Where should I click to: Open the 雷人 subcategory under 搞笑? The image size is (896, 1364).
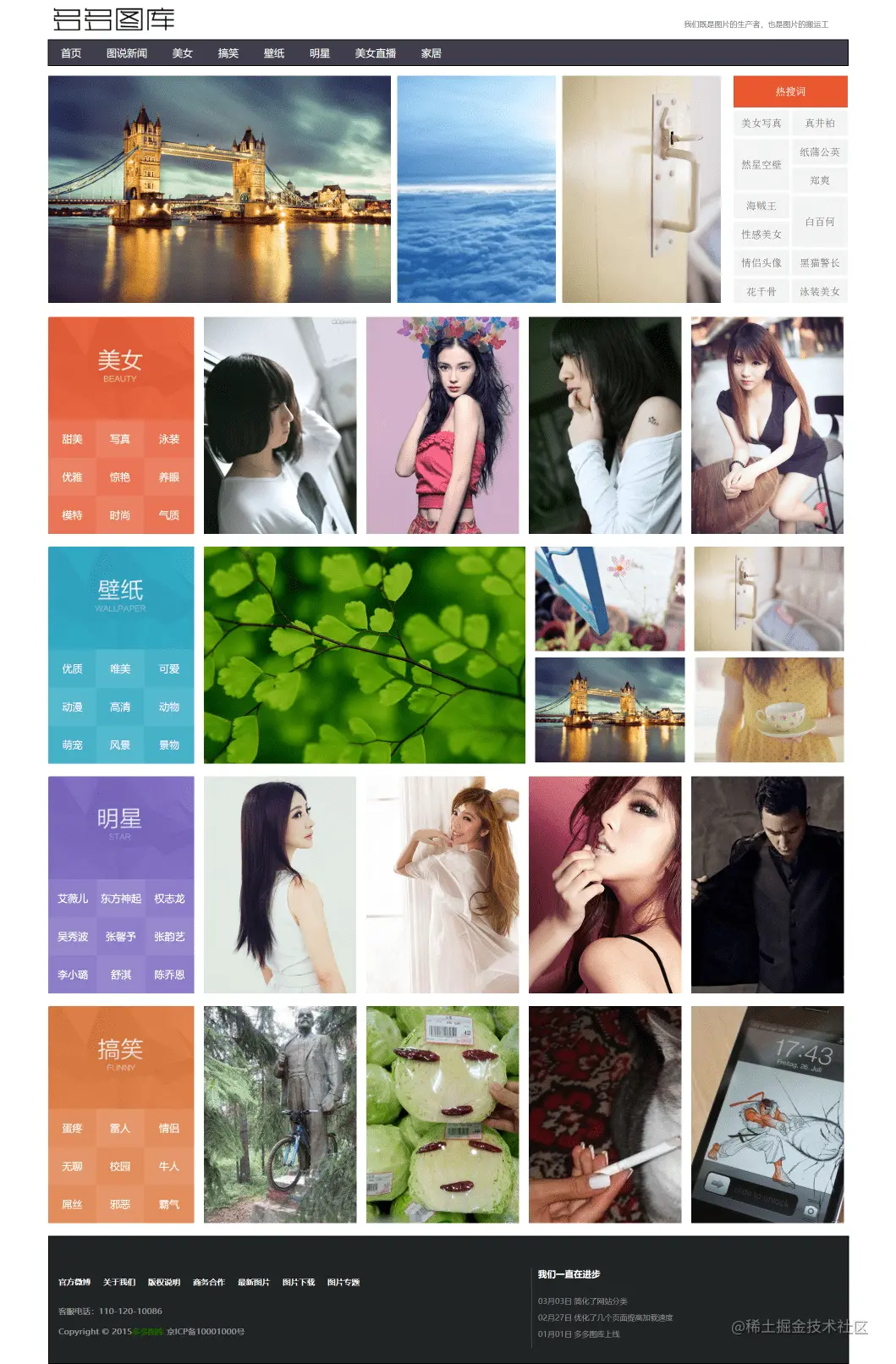[x=120, y=1128]
